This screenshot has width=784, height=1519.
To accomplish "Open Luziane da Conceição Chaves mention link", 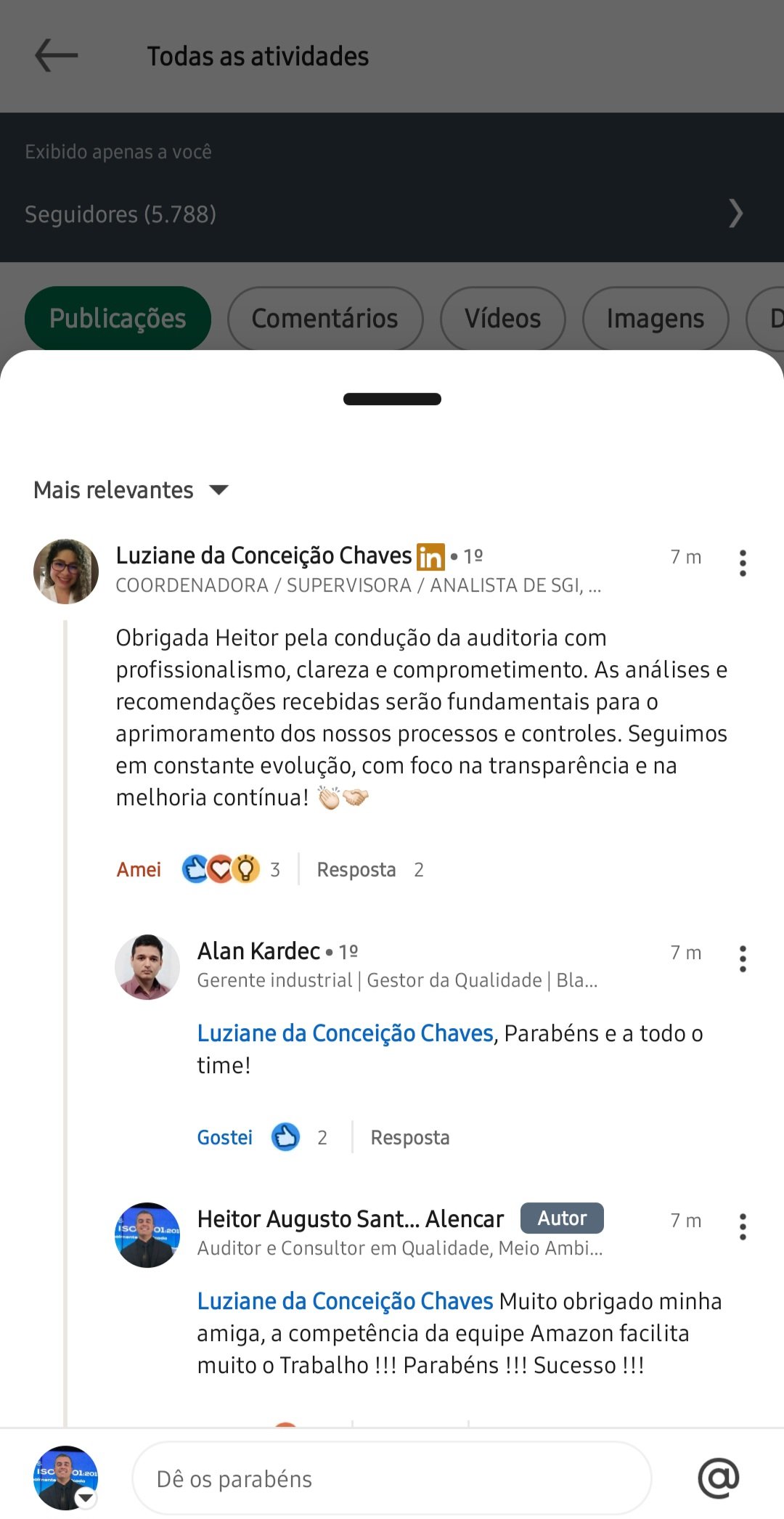I will (x=344, y=1032).
